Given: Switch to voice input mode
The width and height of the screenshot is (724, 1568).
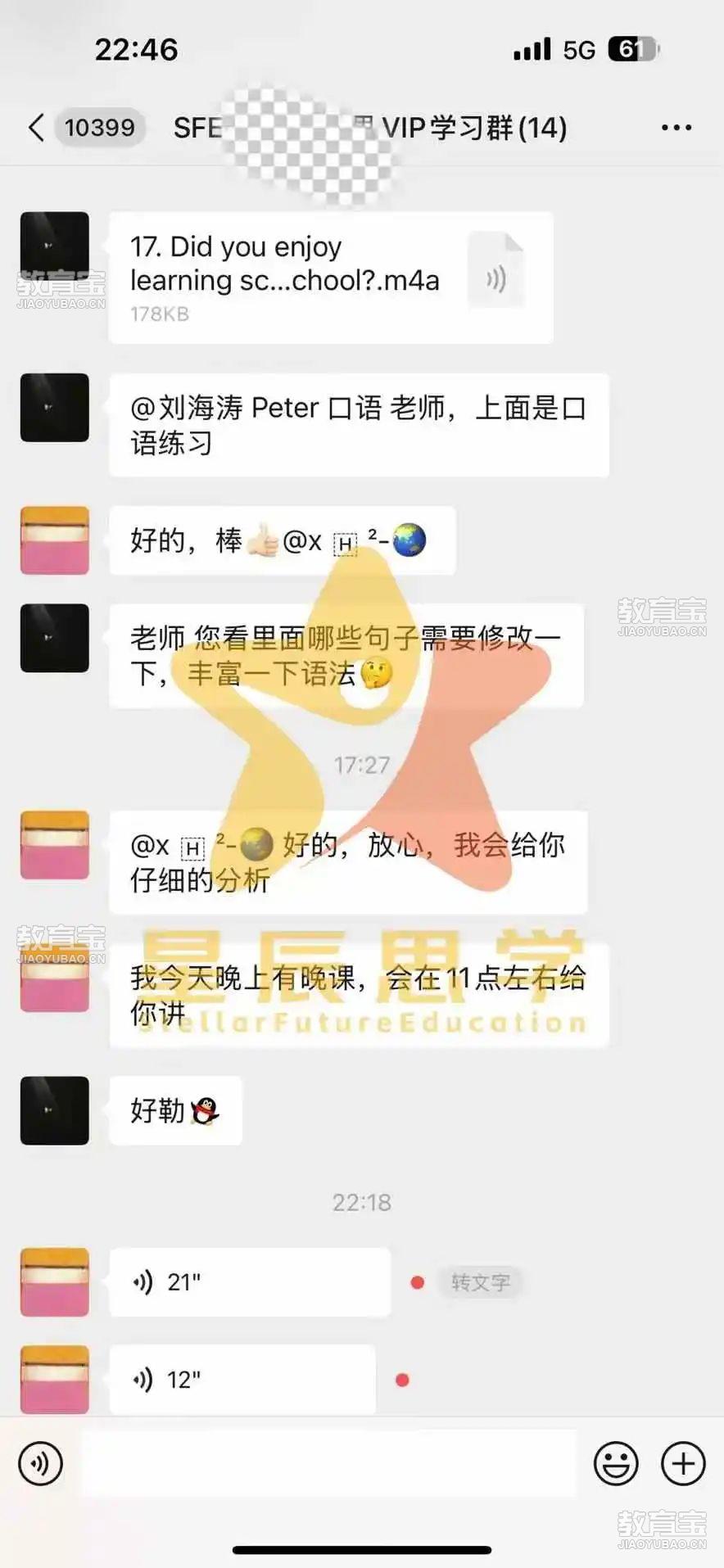Looking at the screenshot, I should [41, 1463].
